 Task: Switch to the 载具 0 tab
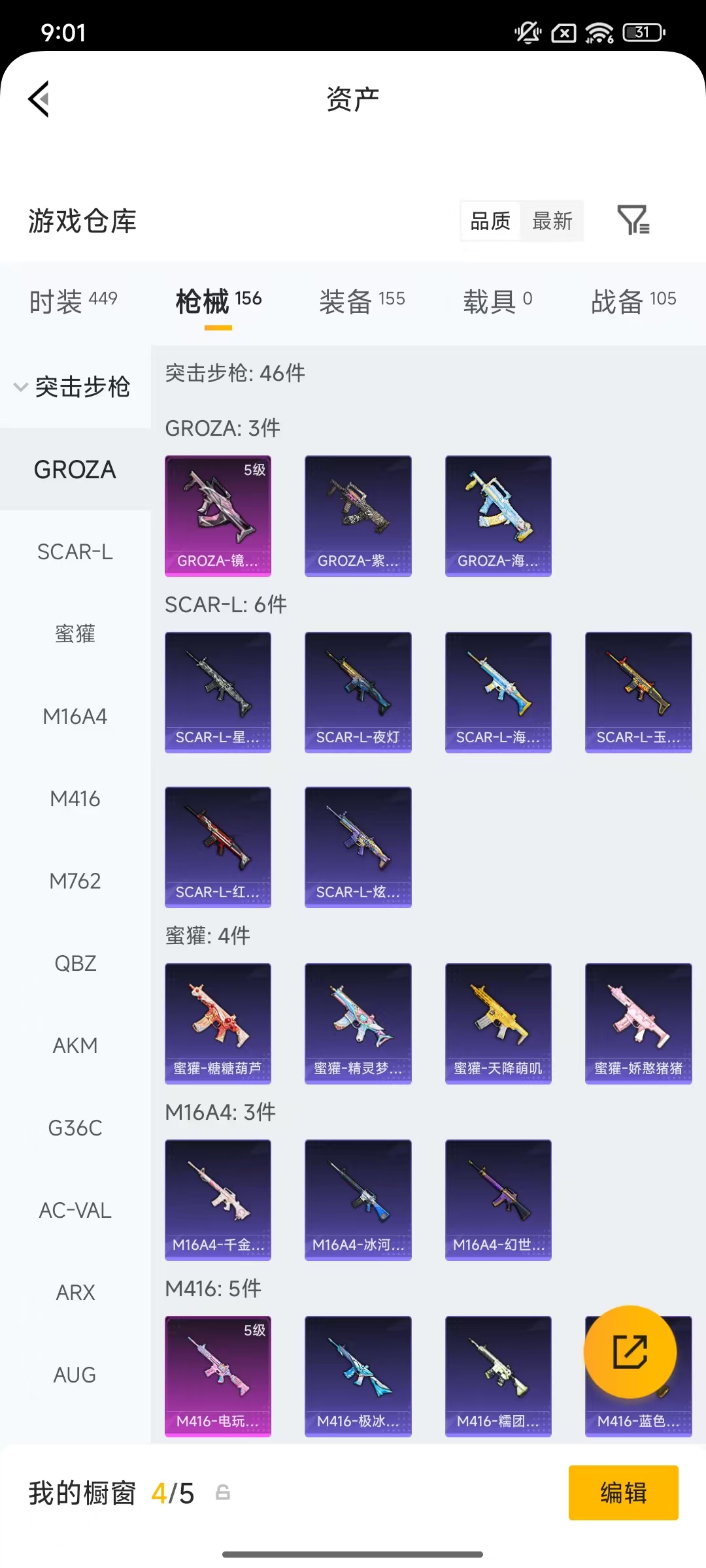pyautogui.click(x=497, y=301)
